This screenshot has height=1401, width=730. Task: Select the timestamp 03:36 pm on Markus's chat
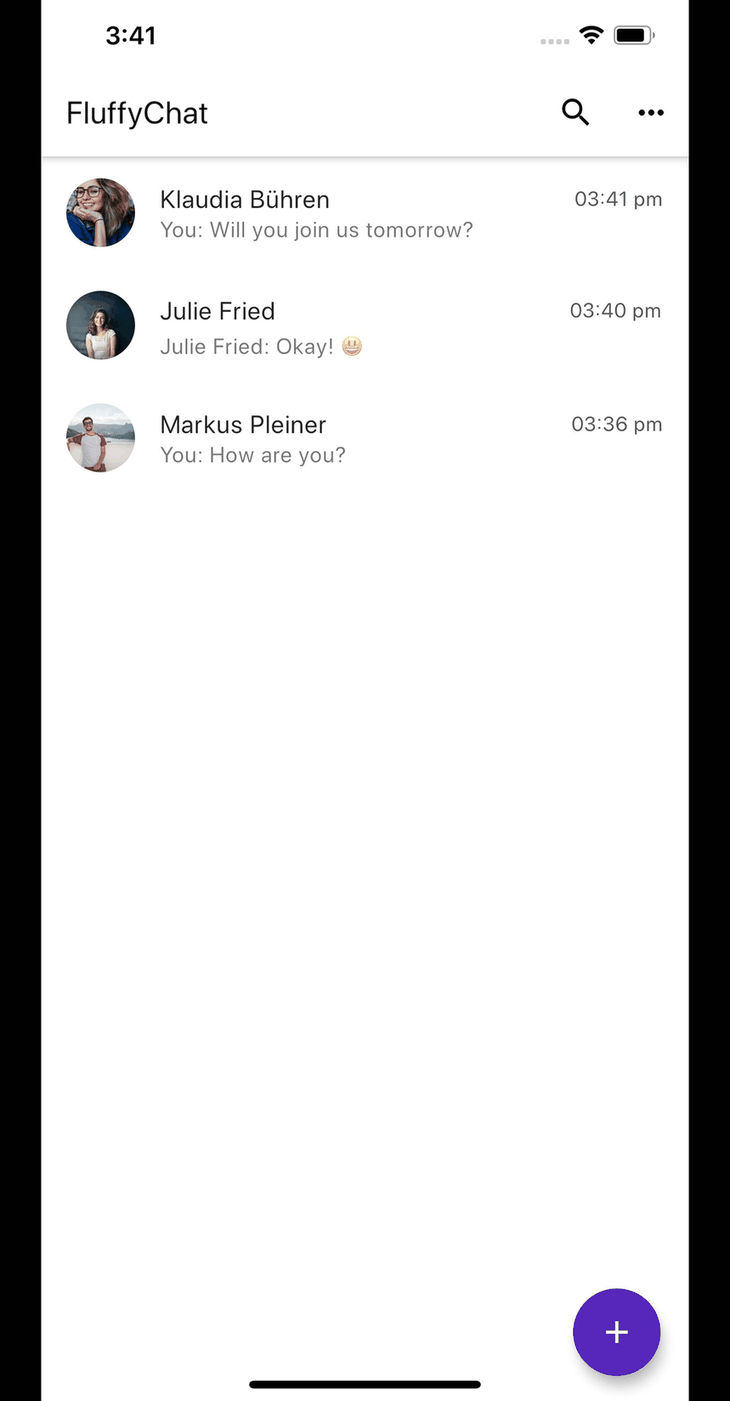(x=616, y=424)
